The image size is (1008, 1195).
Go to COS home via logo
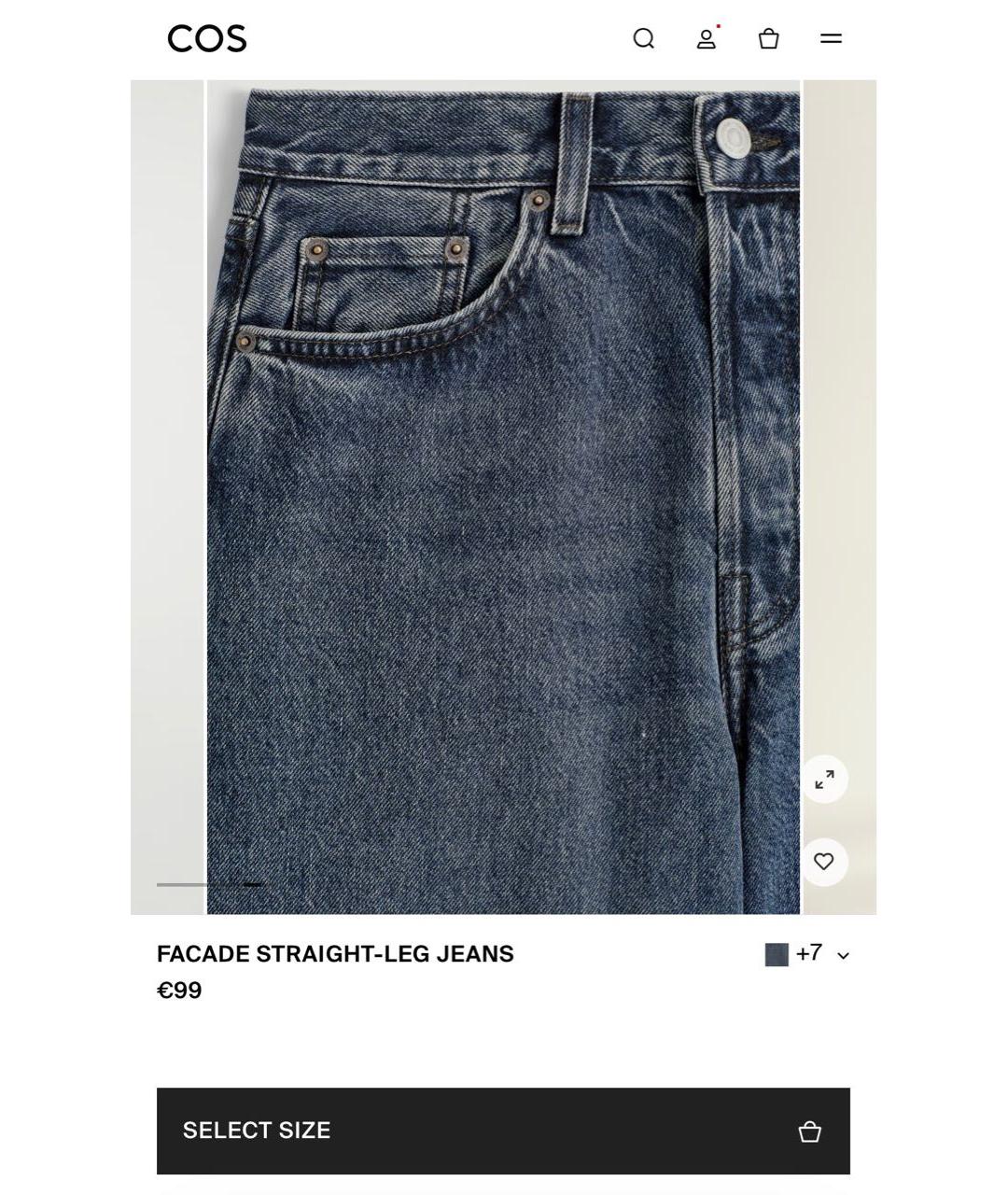point(207,38)
